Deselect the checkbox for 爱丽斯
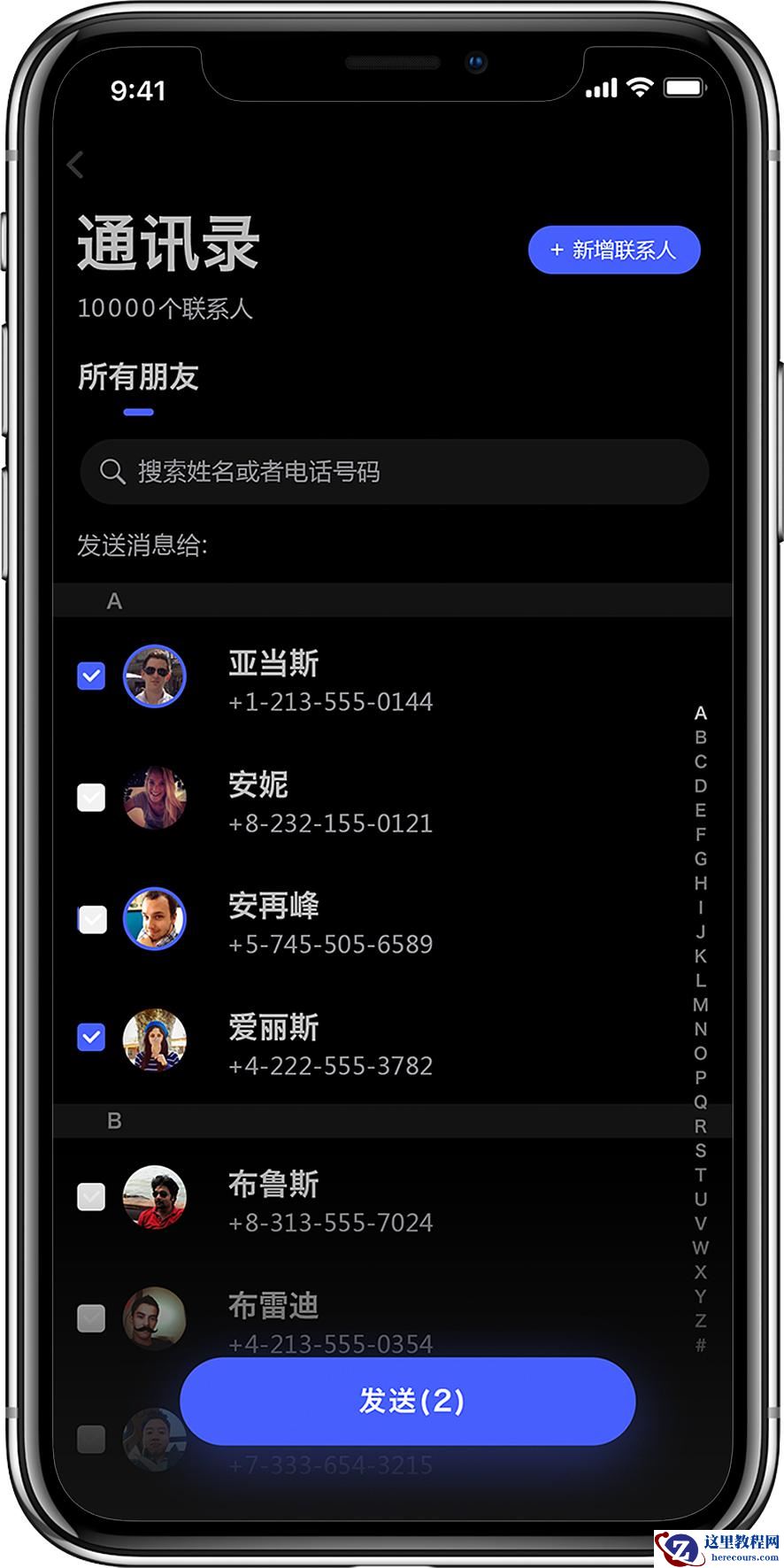Viewport: 784px width, 1568px height. (91, 1037)
